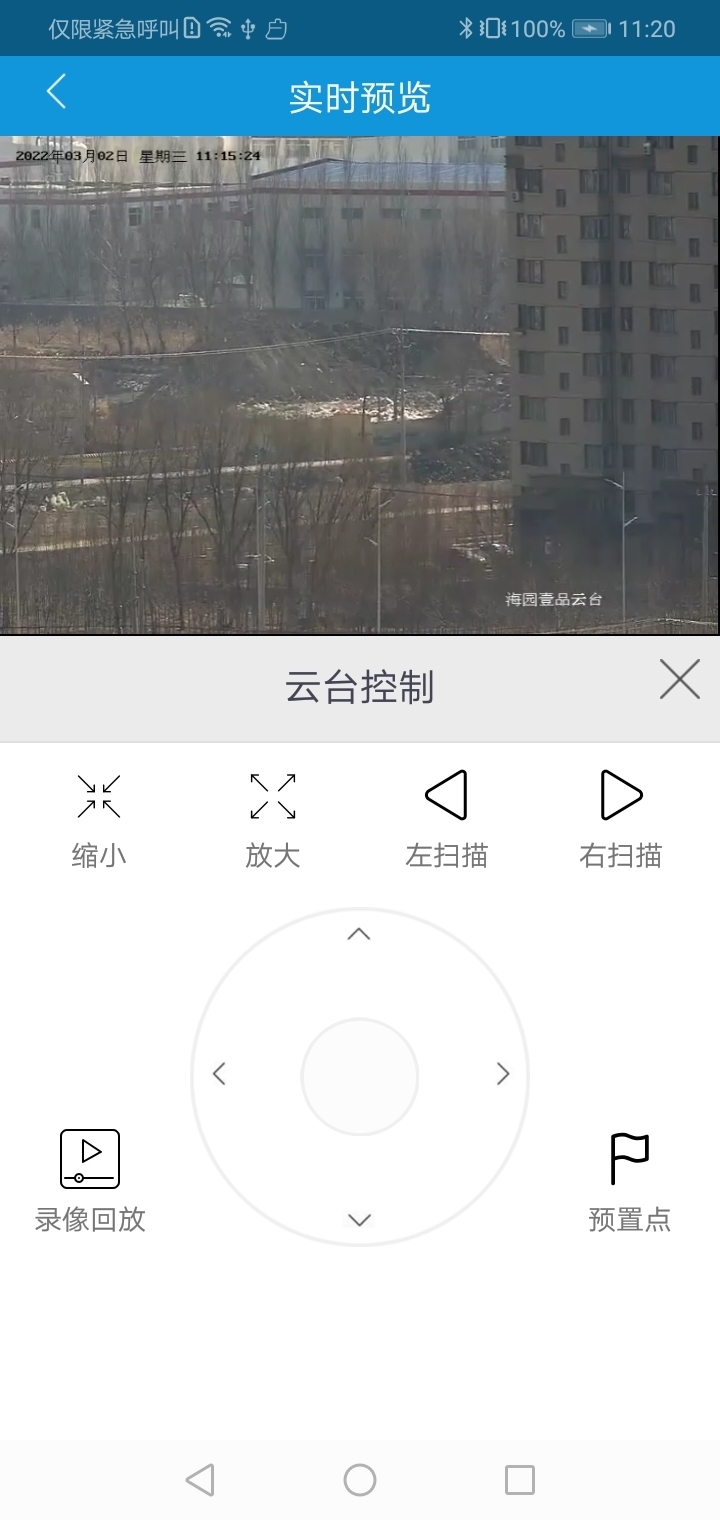This screenshot has width=720, height=1520.
Task: Tap the system home button
Action: click(359, 1479)
